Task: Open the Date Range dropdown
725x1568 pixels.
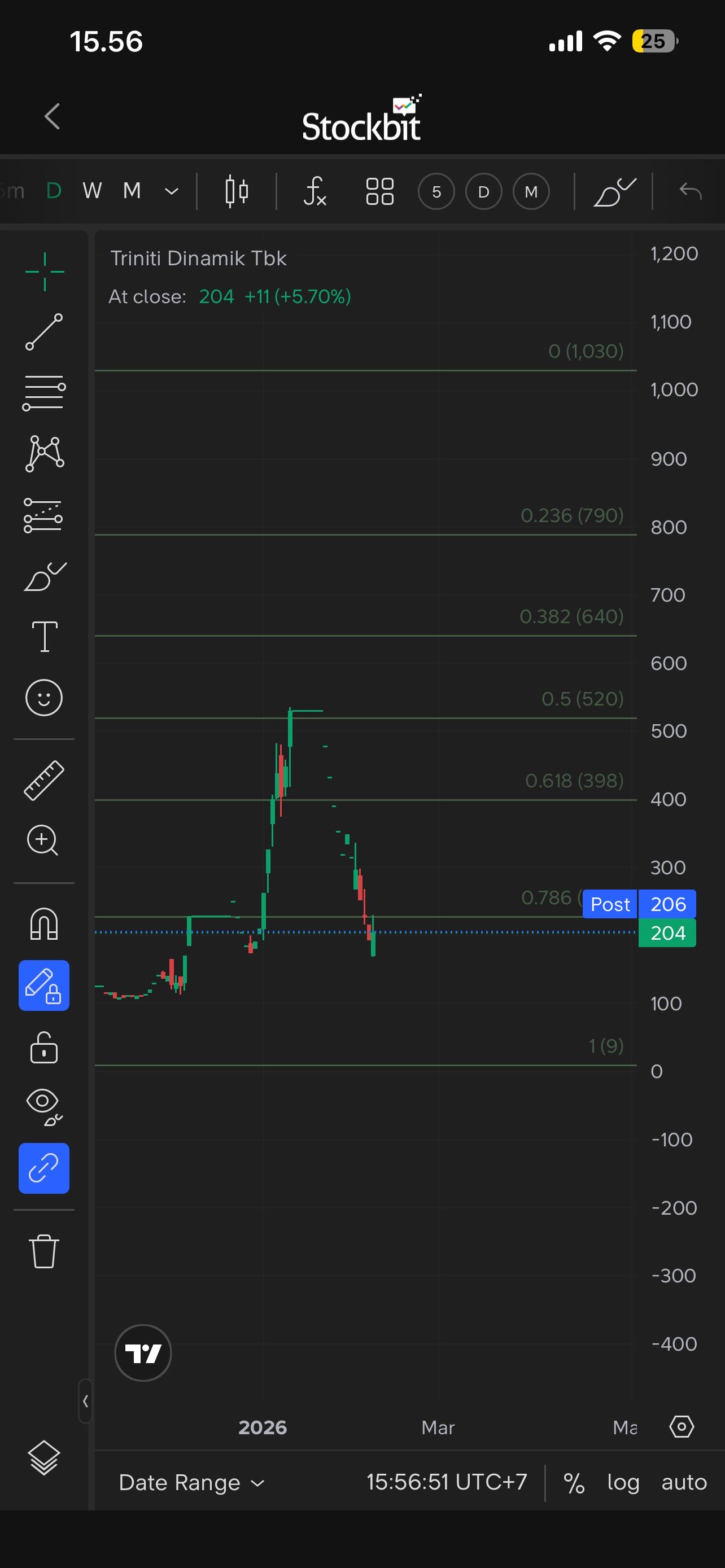Action: pyautogui.click(x=191, y=1482)
